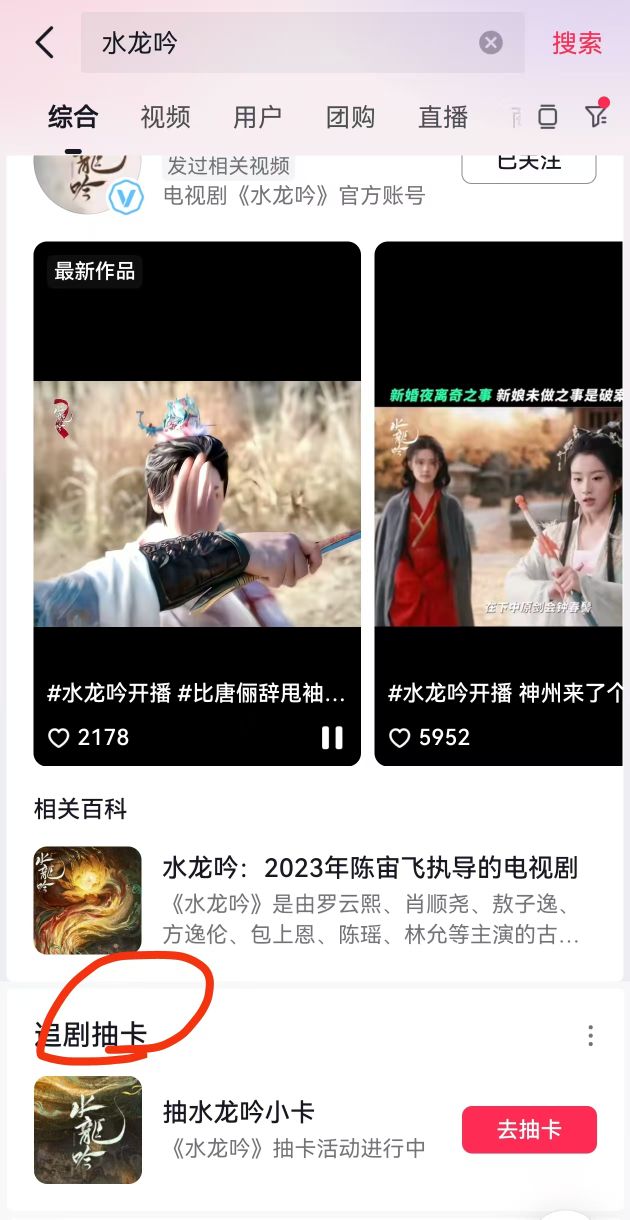Open the search filter icon
The image size is (630, 1220).
point(597,116)
